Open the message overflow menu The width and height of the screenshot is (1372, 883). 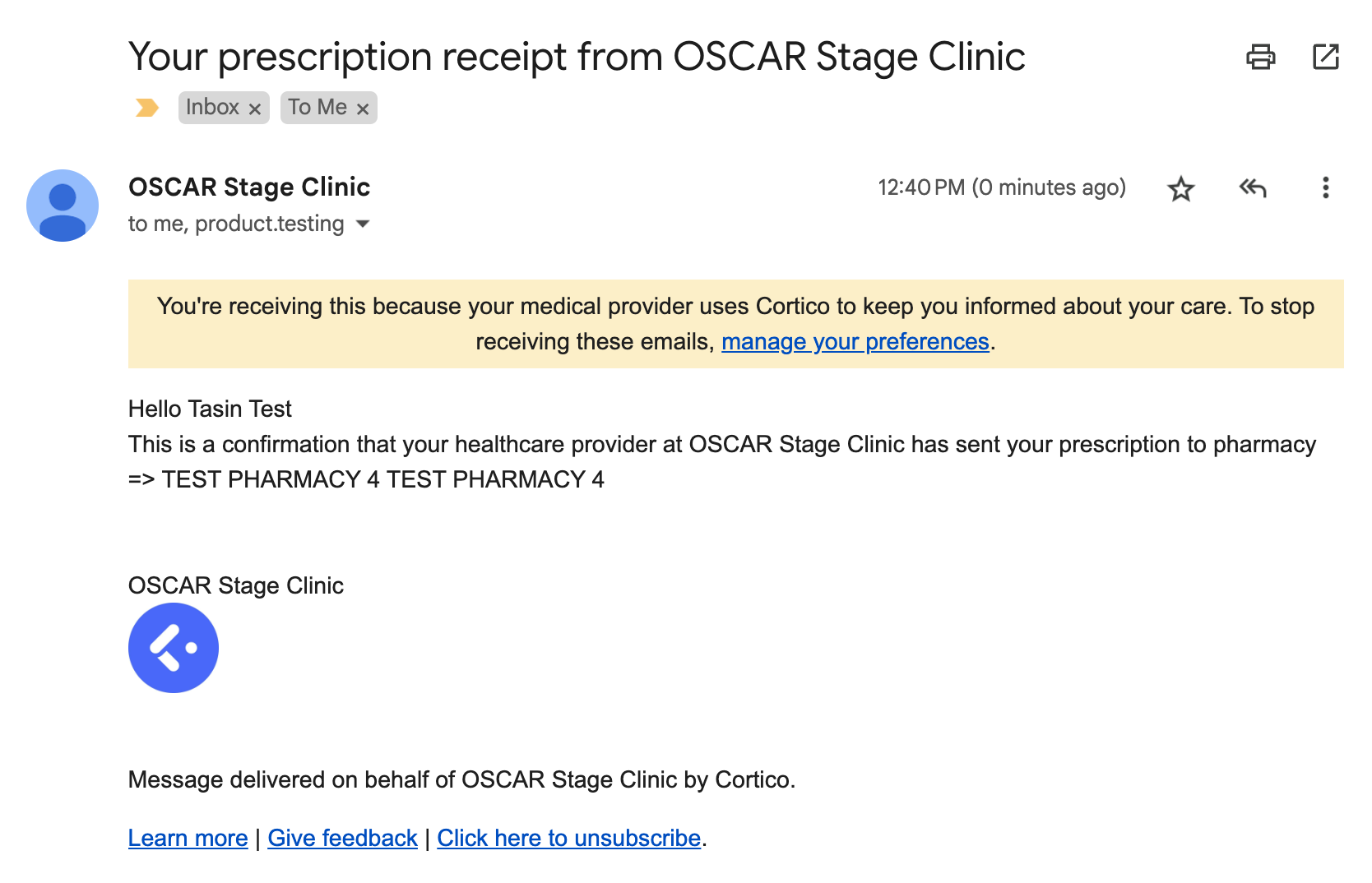click(x=1325, y=188)
